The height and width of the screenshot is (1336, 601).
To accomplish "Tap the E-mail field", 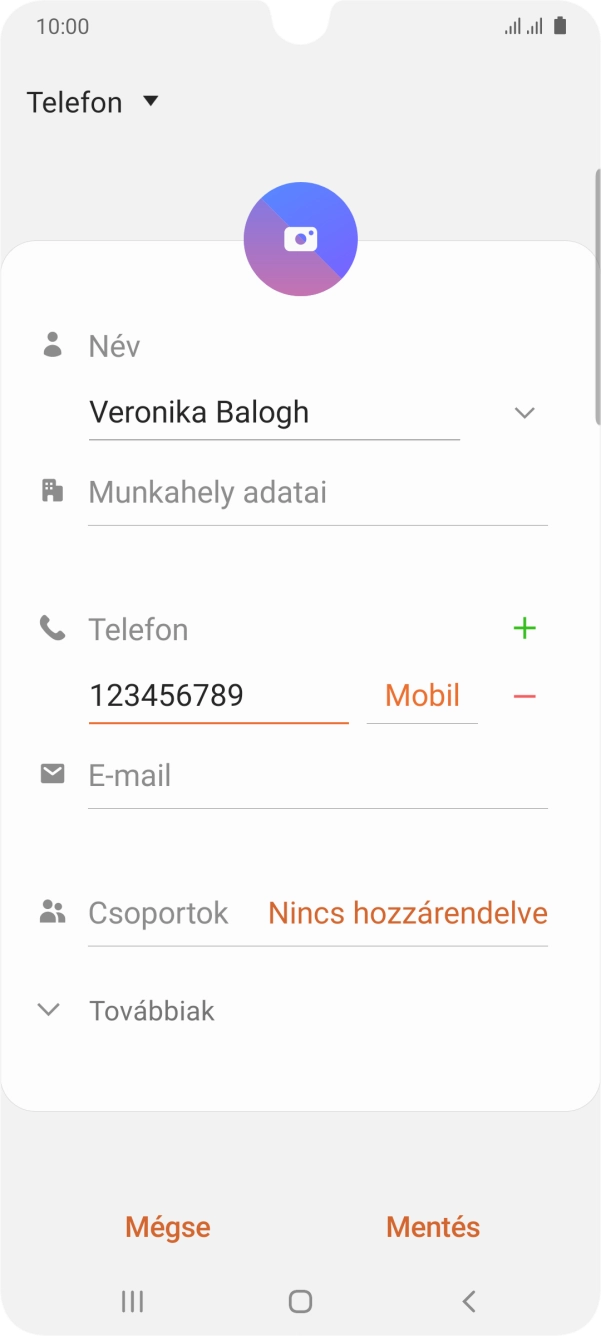I will tap(317, 776).
